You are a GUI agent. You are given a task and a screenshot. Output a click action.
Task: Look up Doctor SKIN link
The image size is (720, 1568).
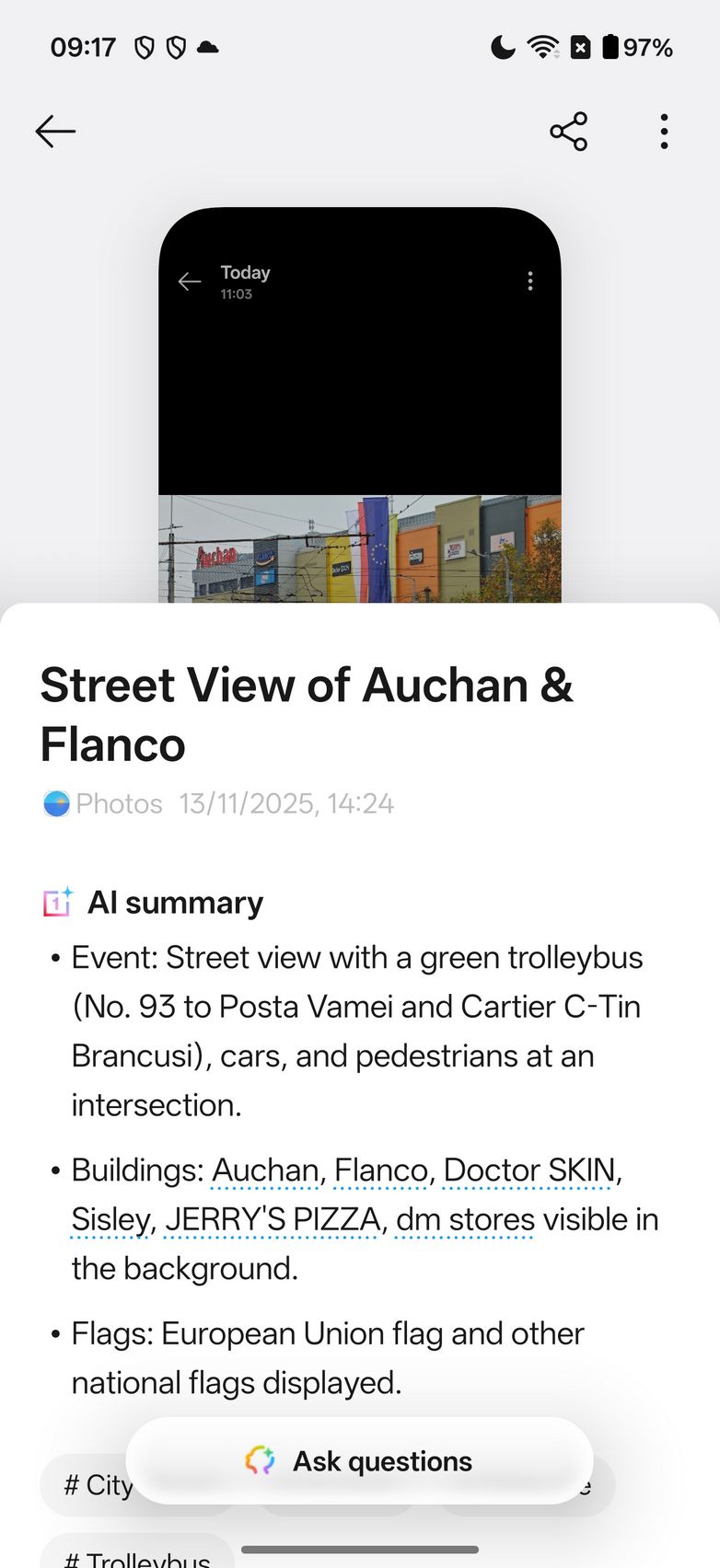[x=529, y=1170]
